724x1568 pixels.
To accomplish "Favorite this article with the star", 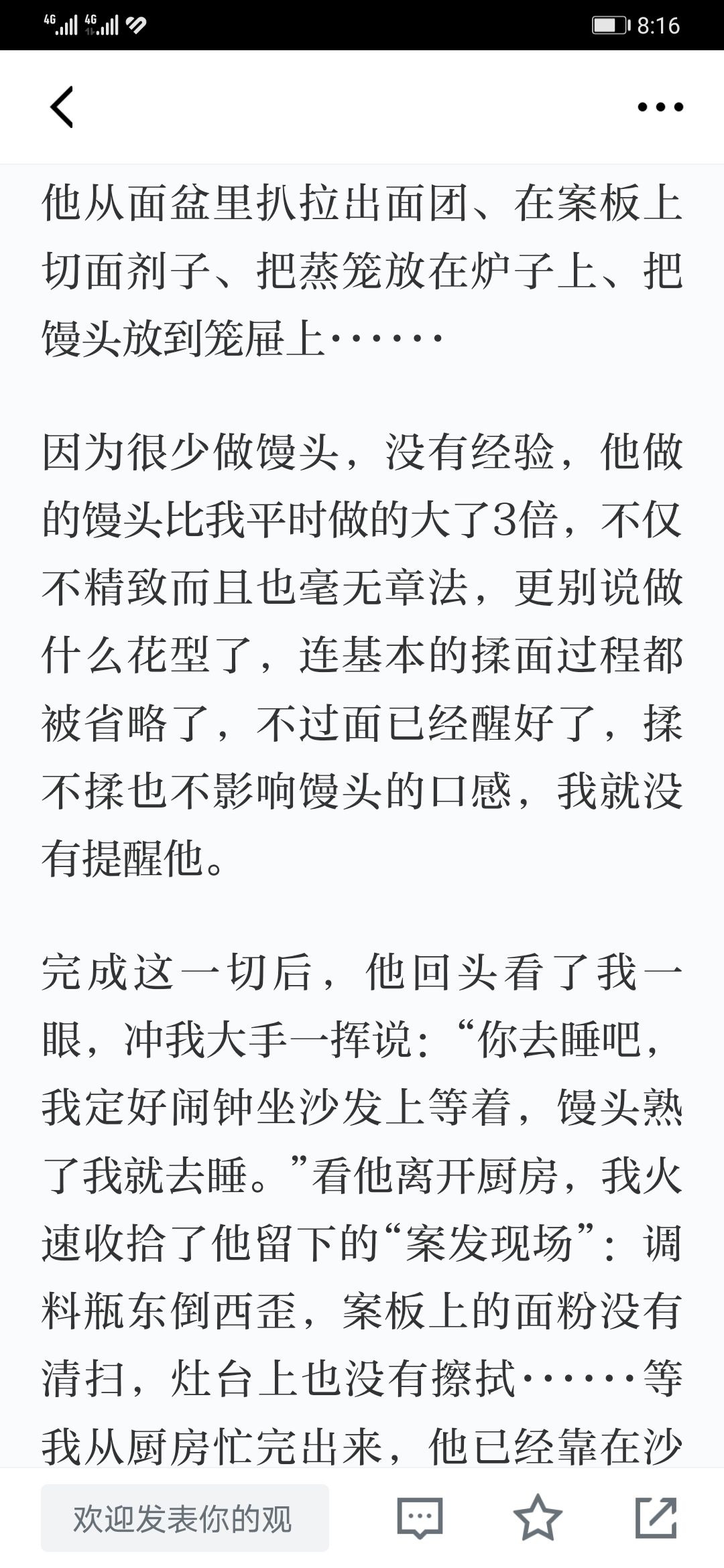I will 538,1517.
